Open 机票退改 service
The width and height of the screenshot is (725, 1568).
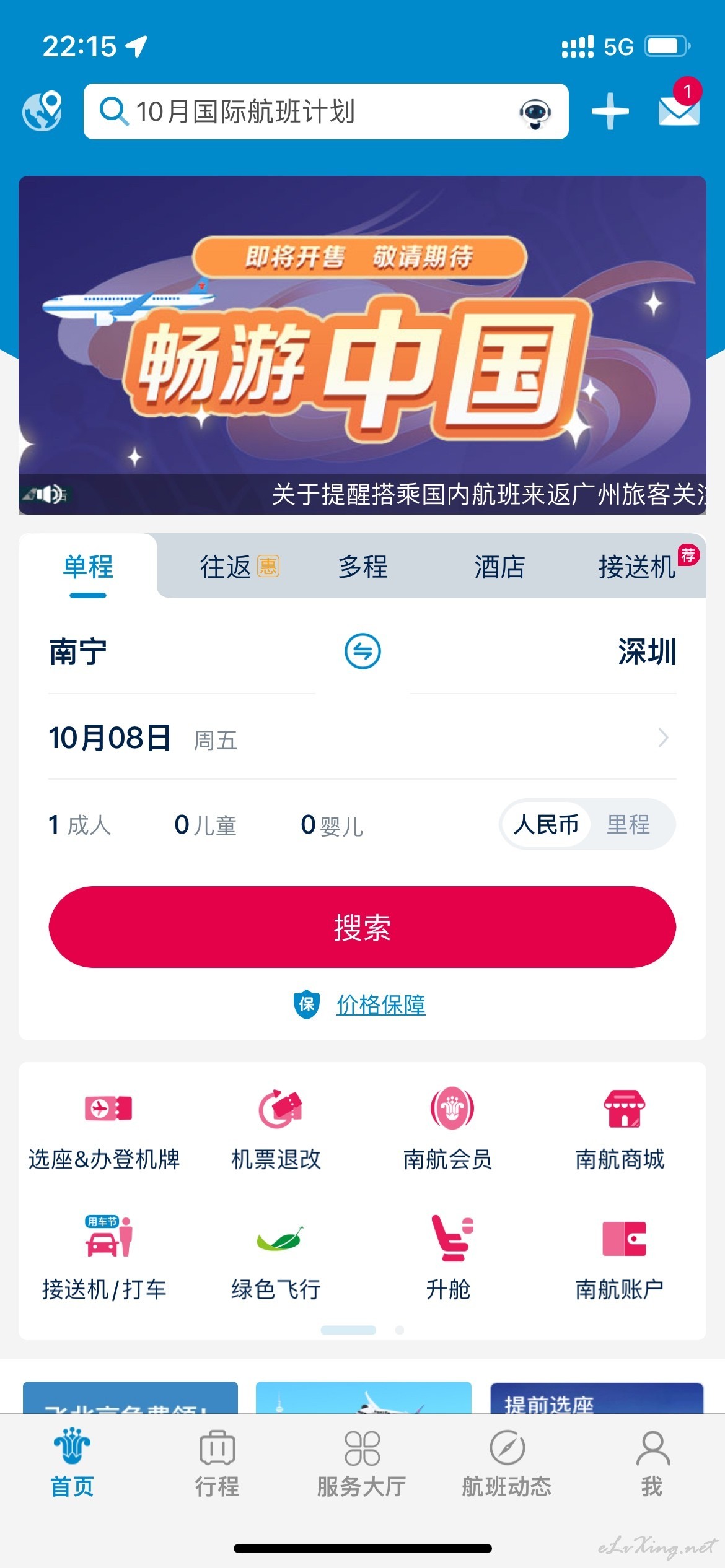276,1131
